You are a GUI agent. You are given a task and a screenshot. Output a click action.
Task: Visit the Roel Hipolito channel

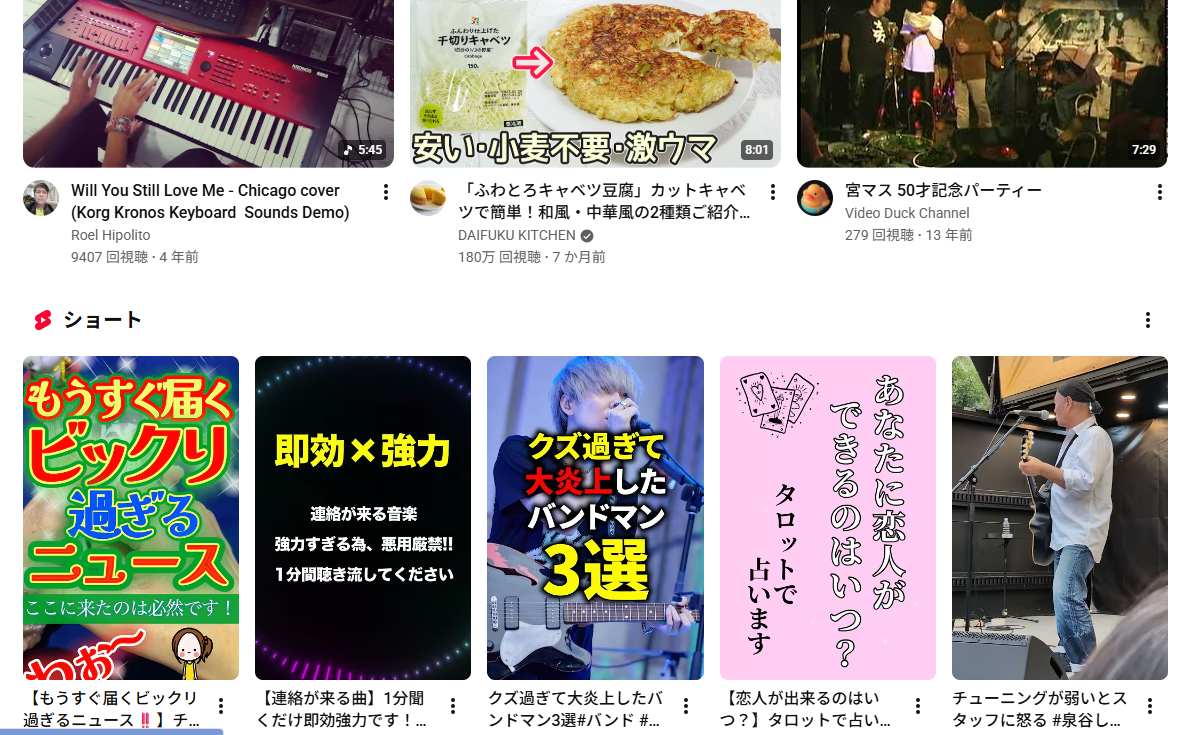tap(110, 235)
